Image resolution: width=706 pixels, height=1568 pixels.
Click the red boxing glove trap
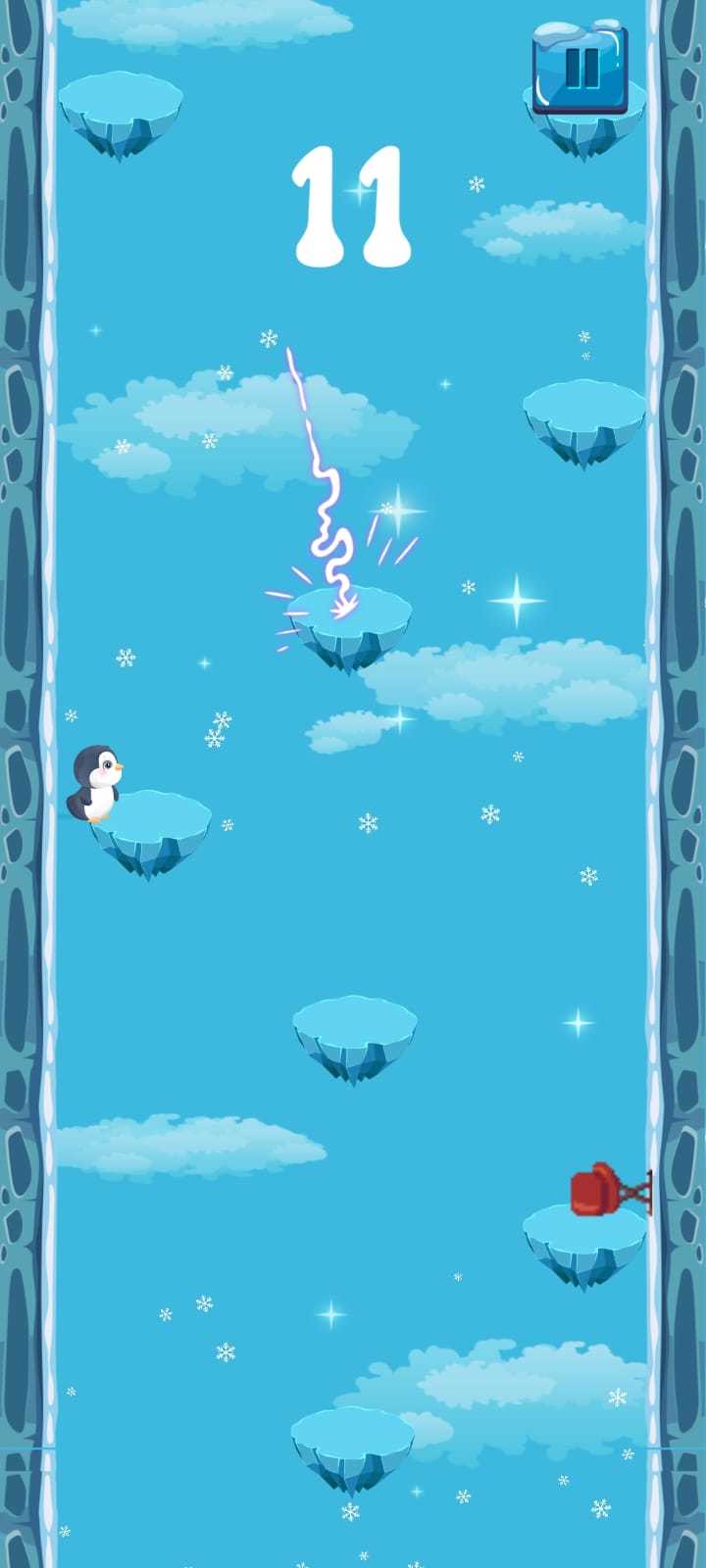coord(593,1191)
